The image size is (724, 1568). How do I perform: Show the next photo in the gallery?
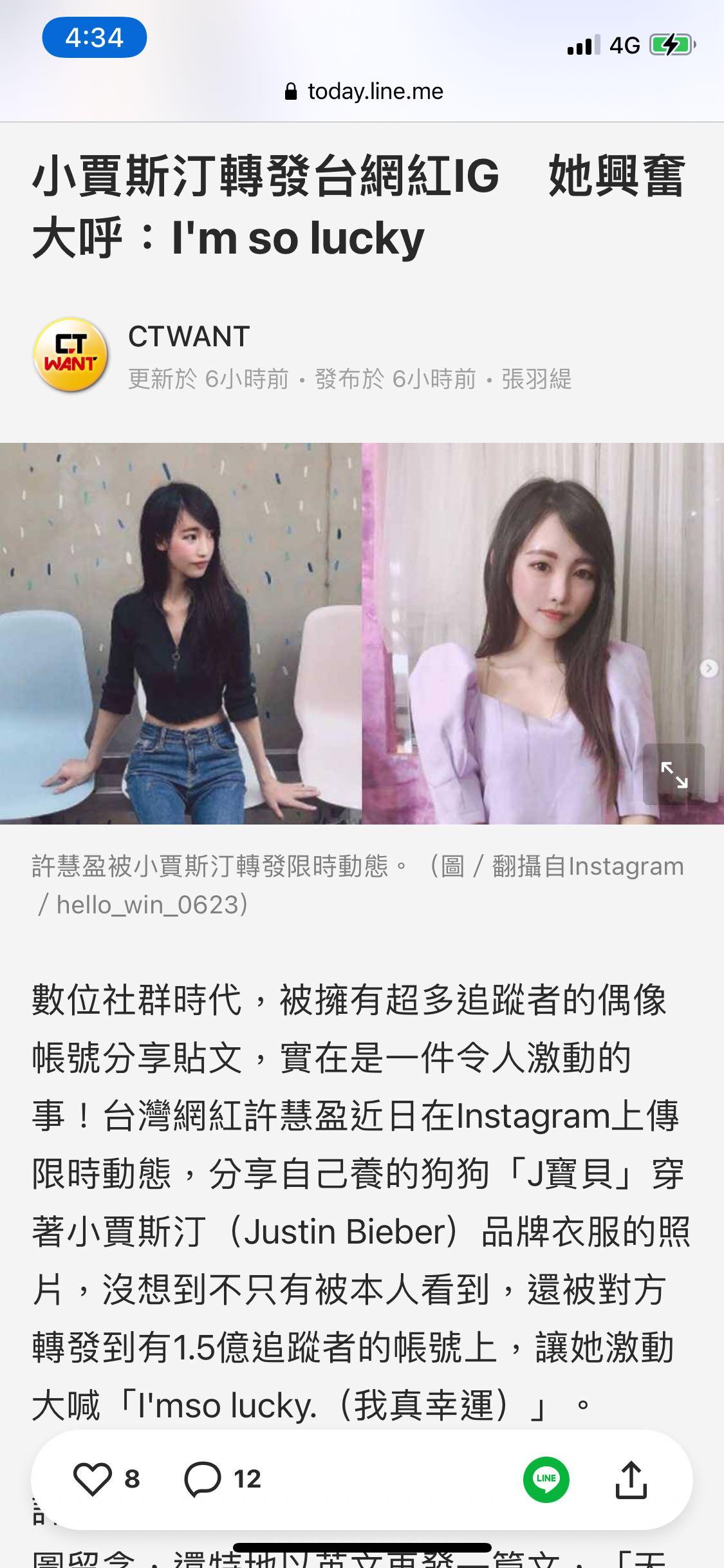click(709, 669)
